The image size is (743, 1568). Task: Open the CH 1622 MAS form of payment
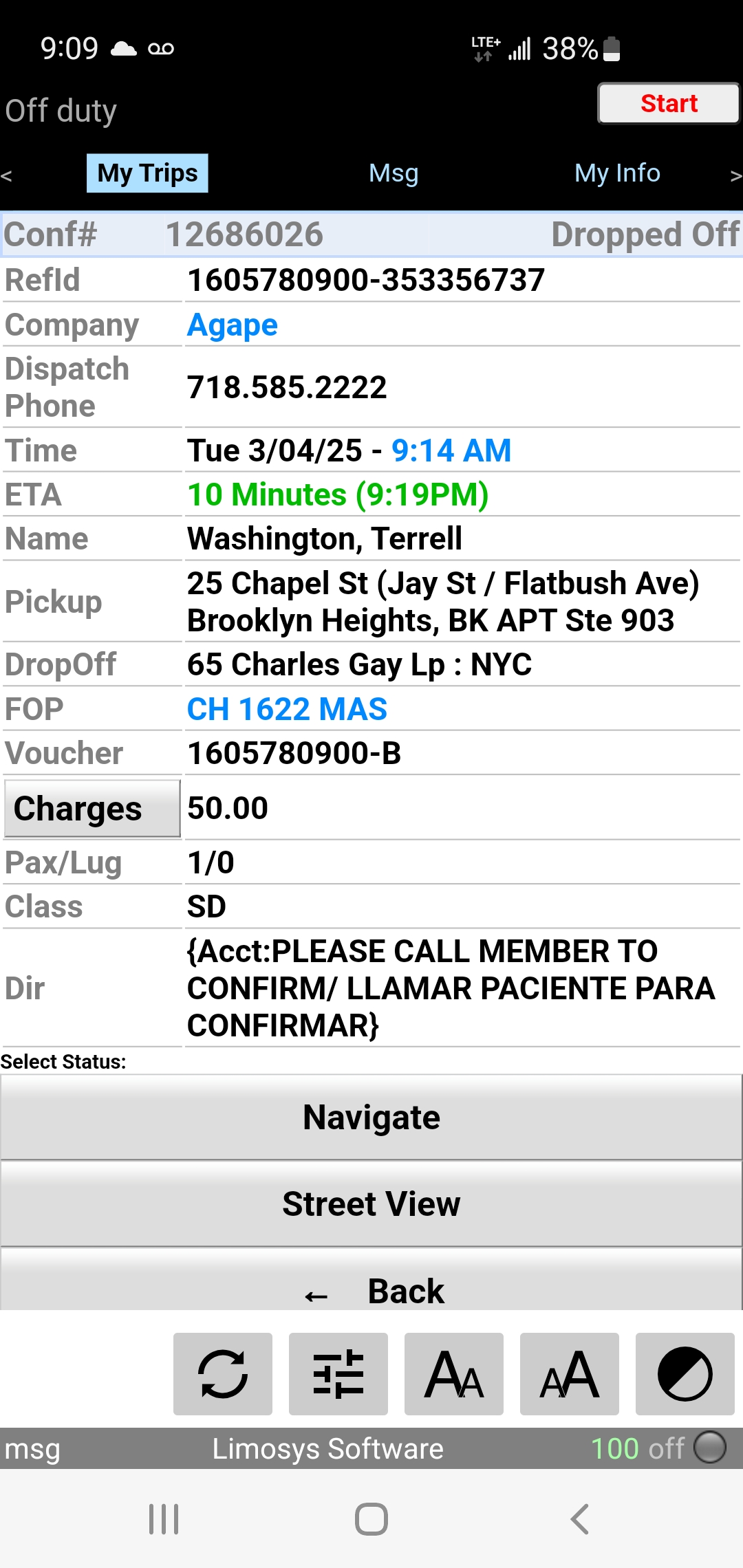tap(287, 709)
